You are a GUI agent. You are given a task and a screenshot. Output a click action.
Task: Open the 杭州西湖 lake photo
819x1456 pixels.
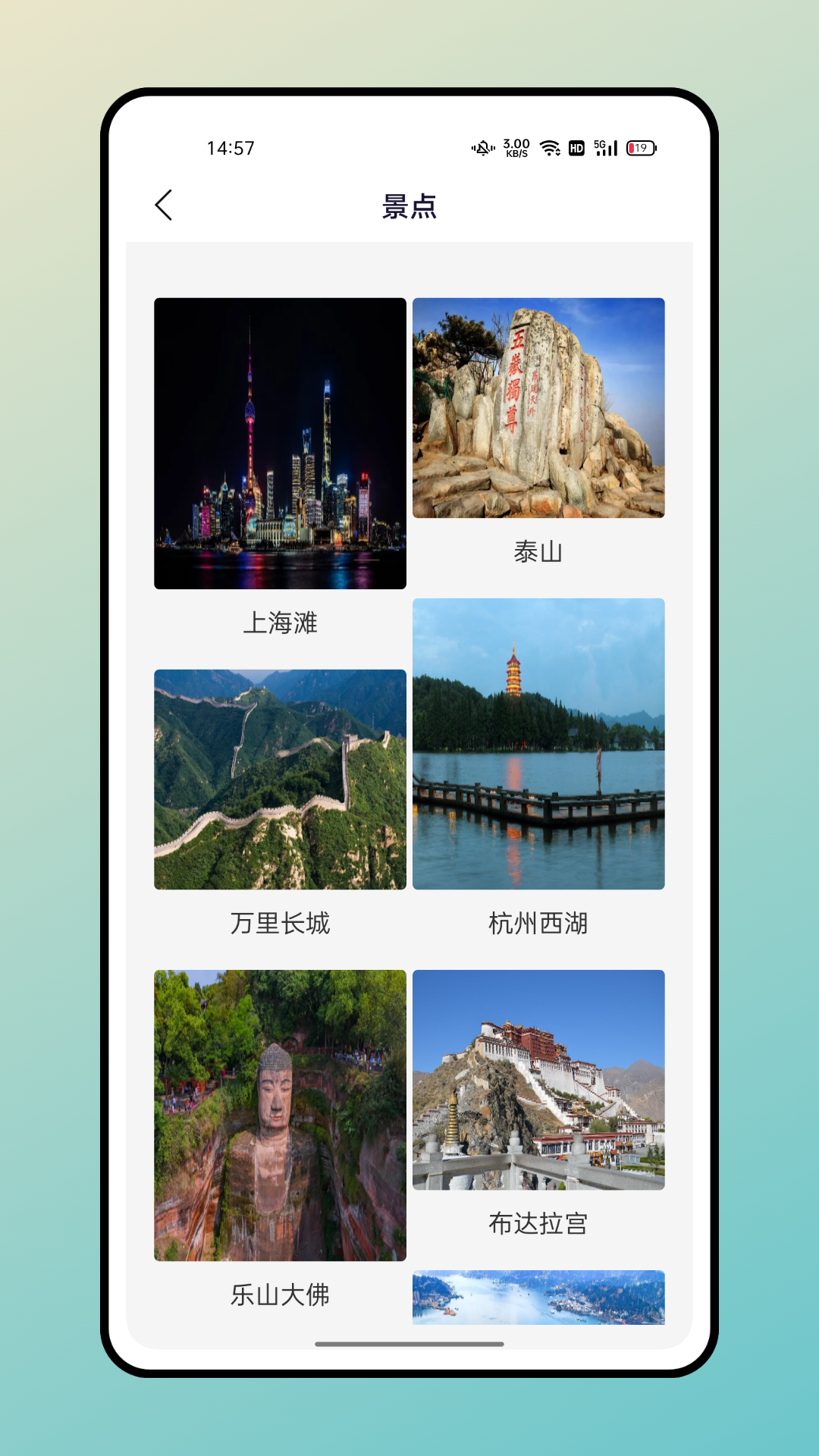537,746
